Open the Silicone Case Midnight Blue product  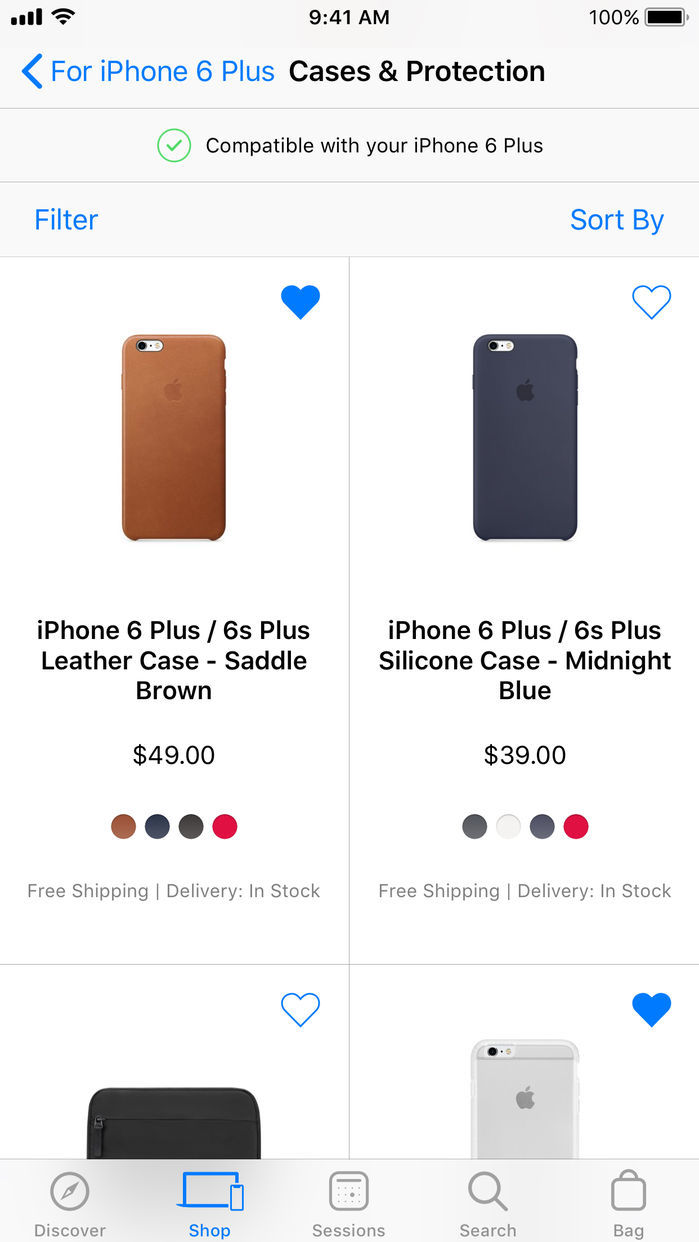[x=525, y=438]
